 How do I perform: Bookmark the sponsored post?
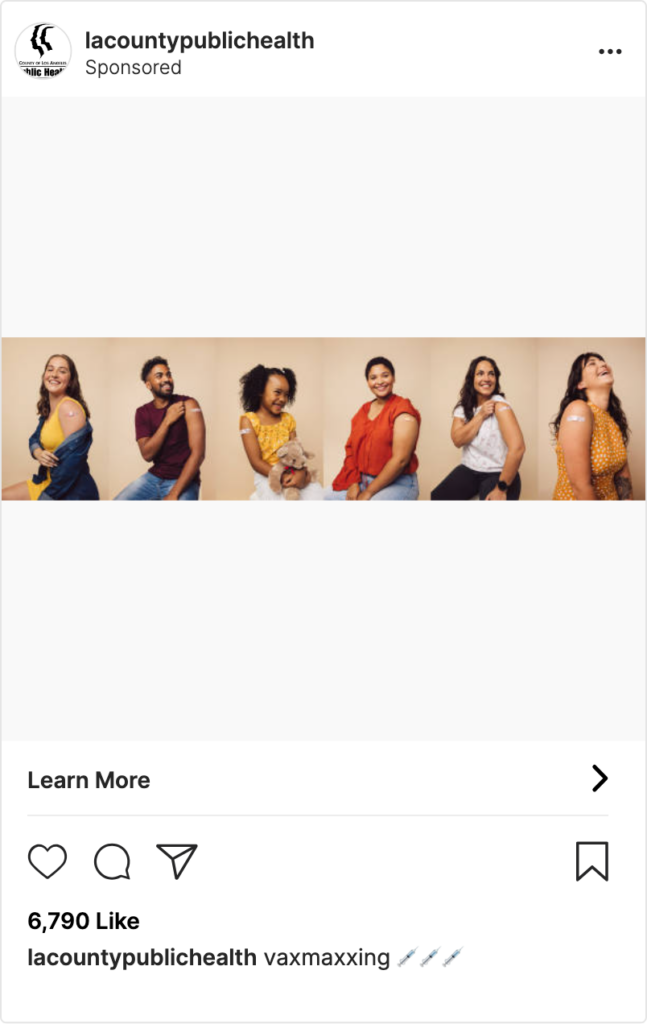point(591,861)
